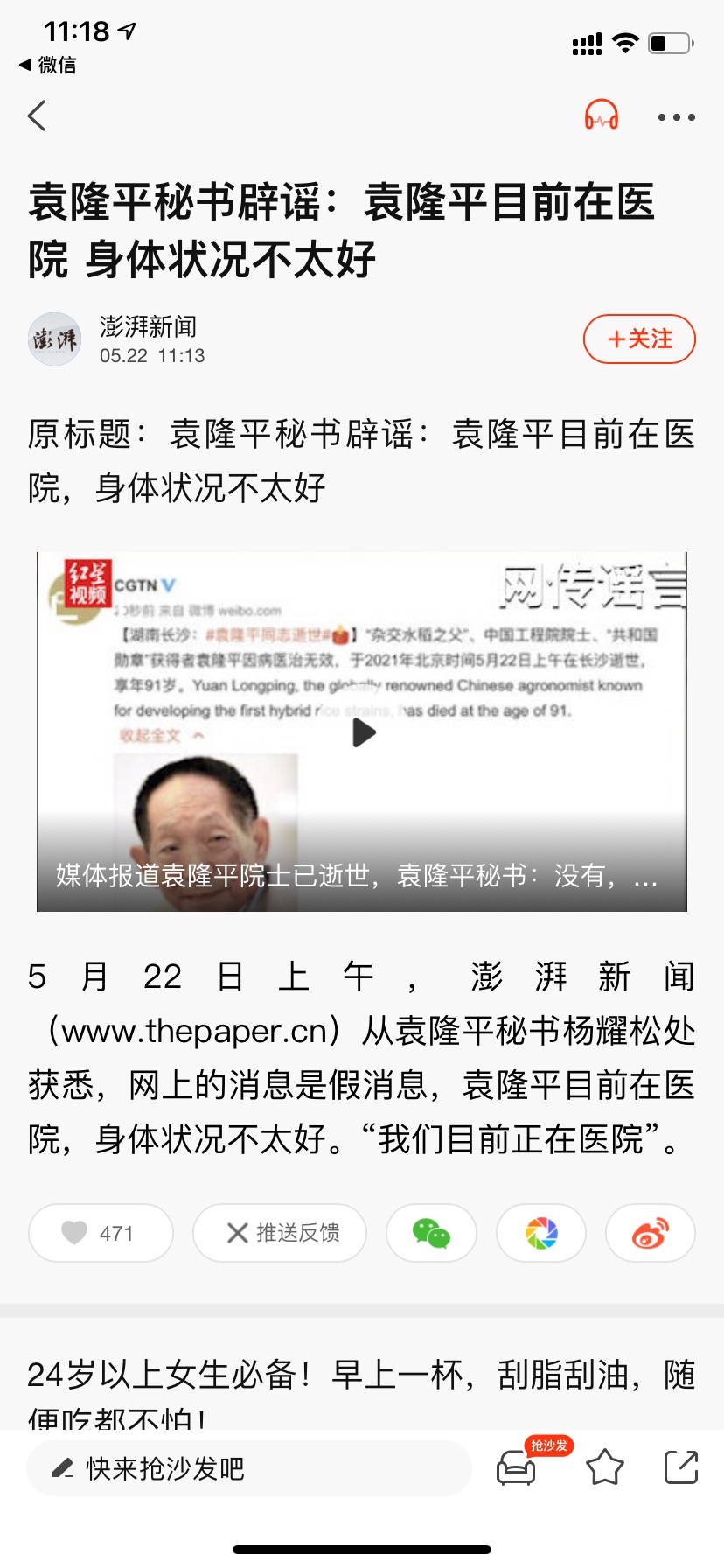Share to WeChat Moments circle icon
The image size is (724, 1568).
point(541,1233)
